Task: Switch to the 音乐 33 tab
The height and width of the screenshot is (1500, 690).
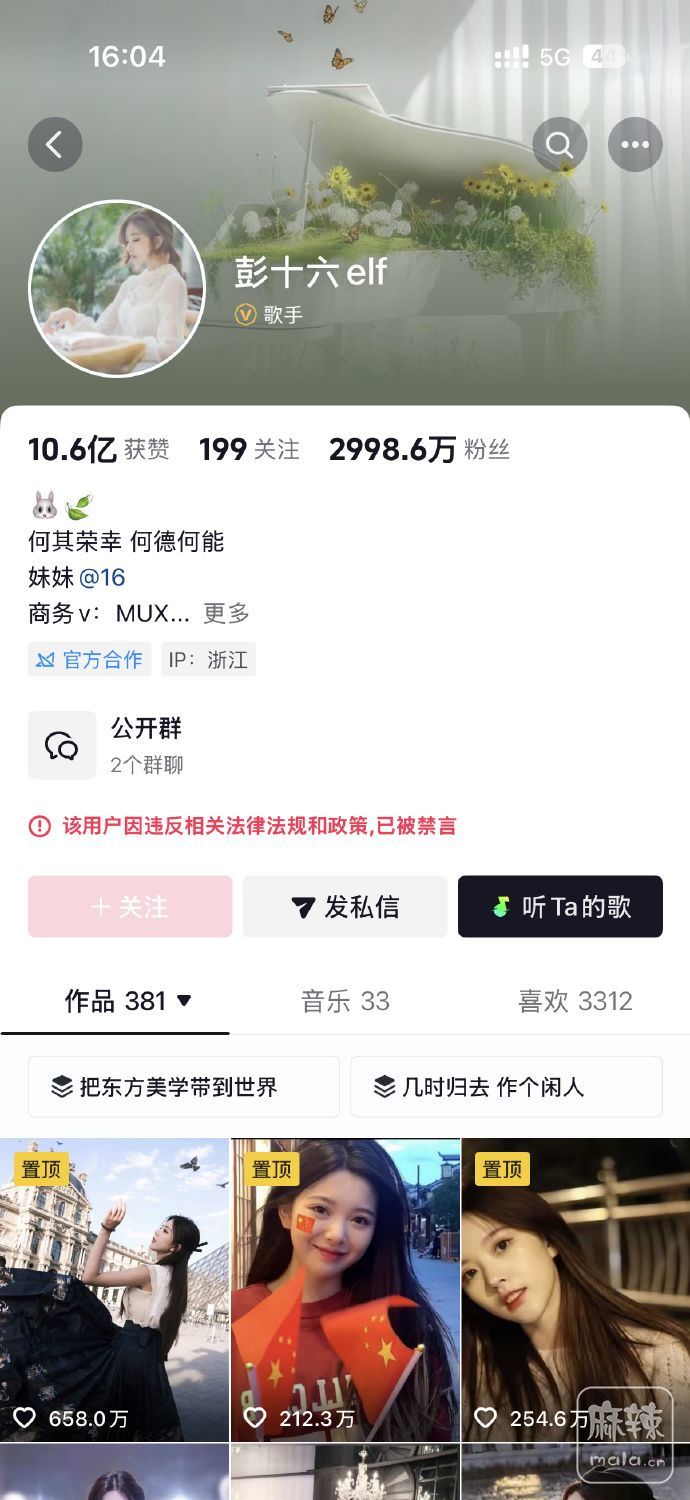Action: pos(345,1001)
